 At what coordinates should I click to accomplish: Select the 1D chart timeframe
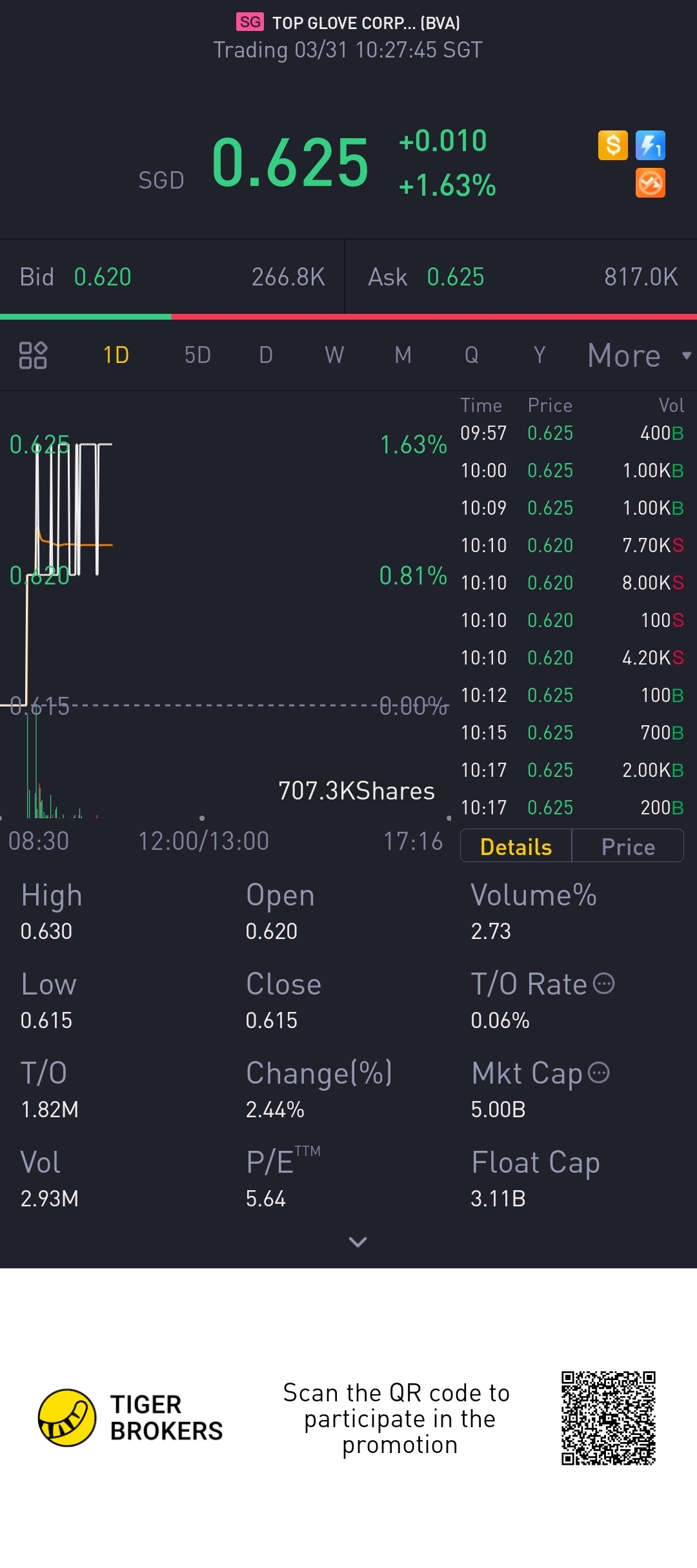click(x=116, y=355)
